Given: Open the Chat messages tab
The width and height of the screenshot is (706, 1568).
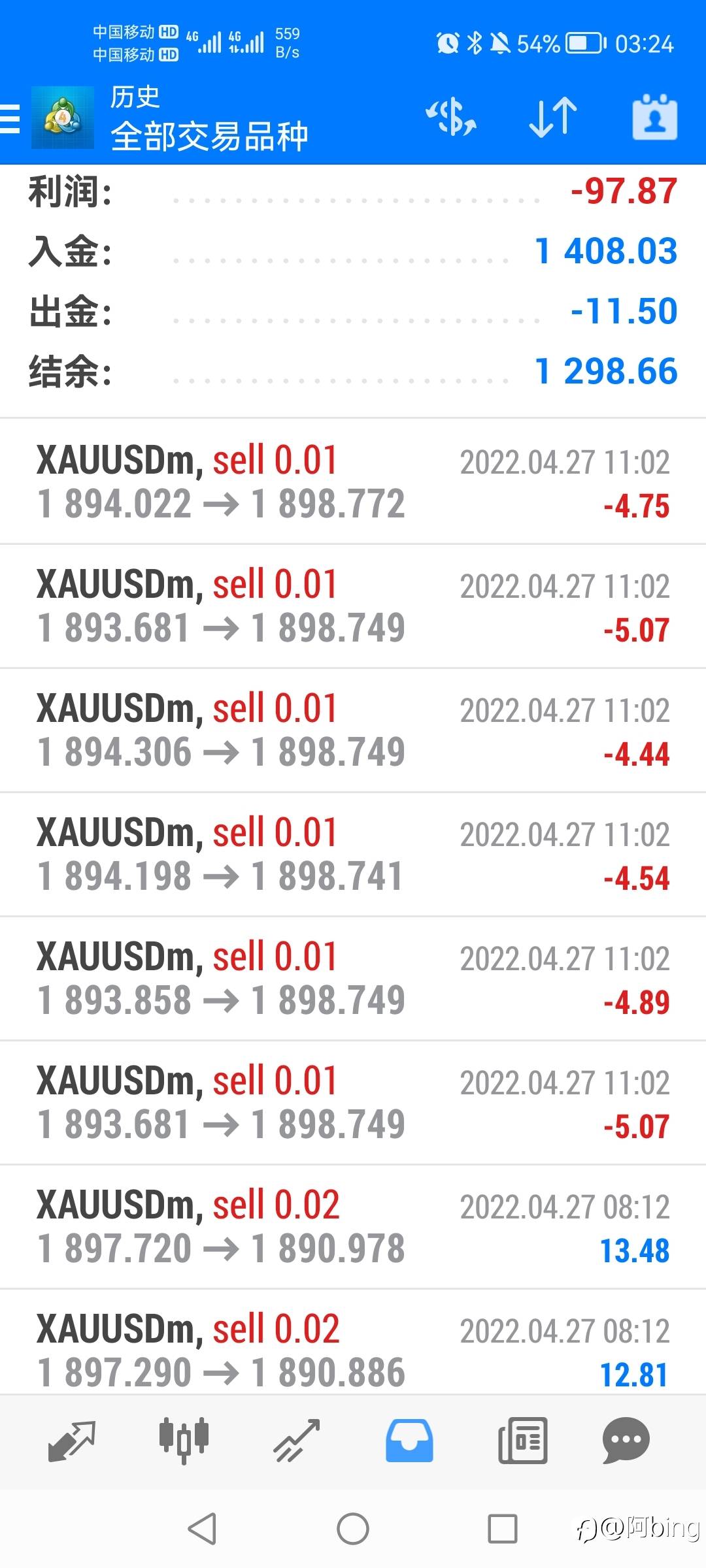Looking at the screenshot, I should 626,1440.
